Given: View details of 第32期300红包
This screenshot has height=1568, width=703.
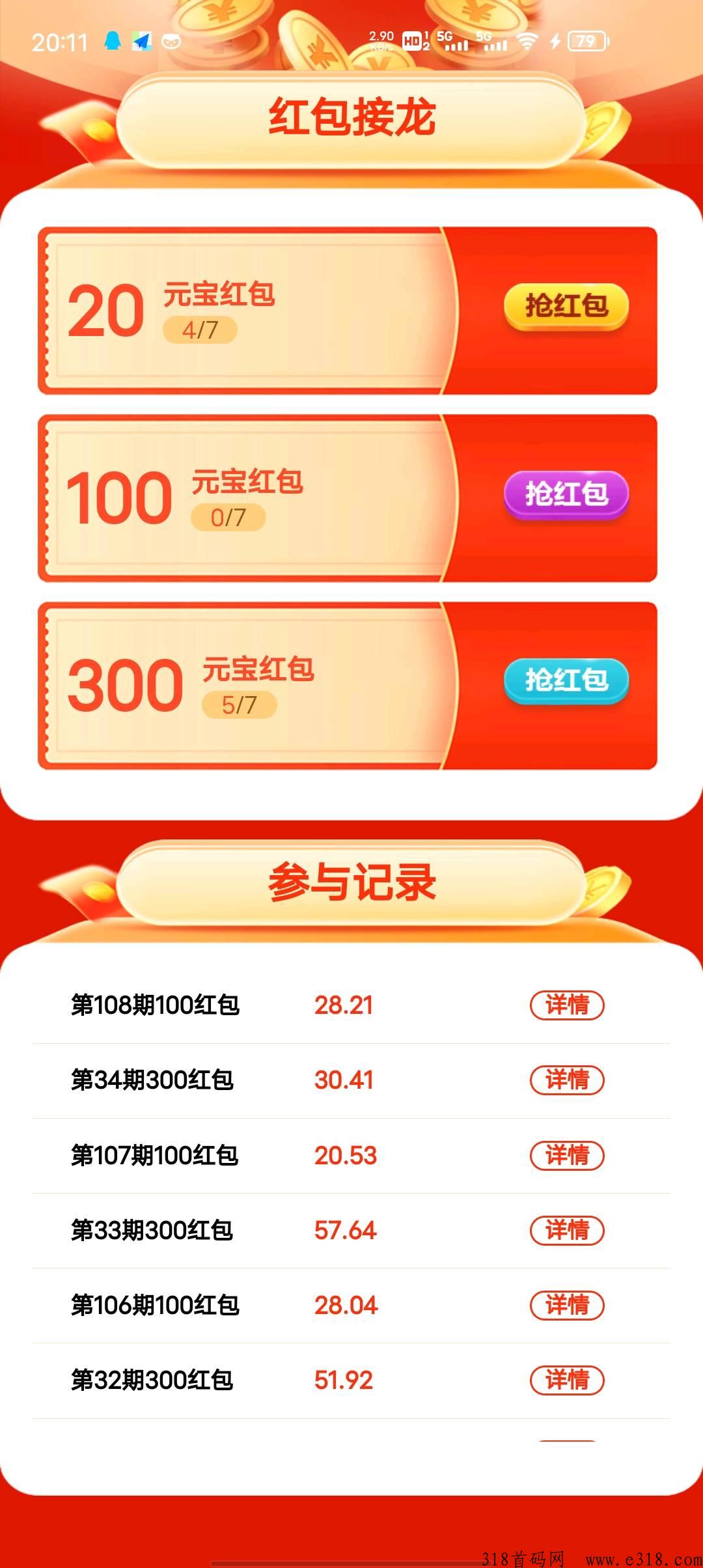Looking at the screenshot, I should click(x=567, y=1380).
